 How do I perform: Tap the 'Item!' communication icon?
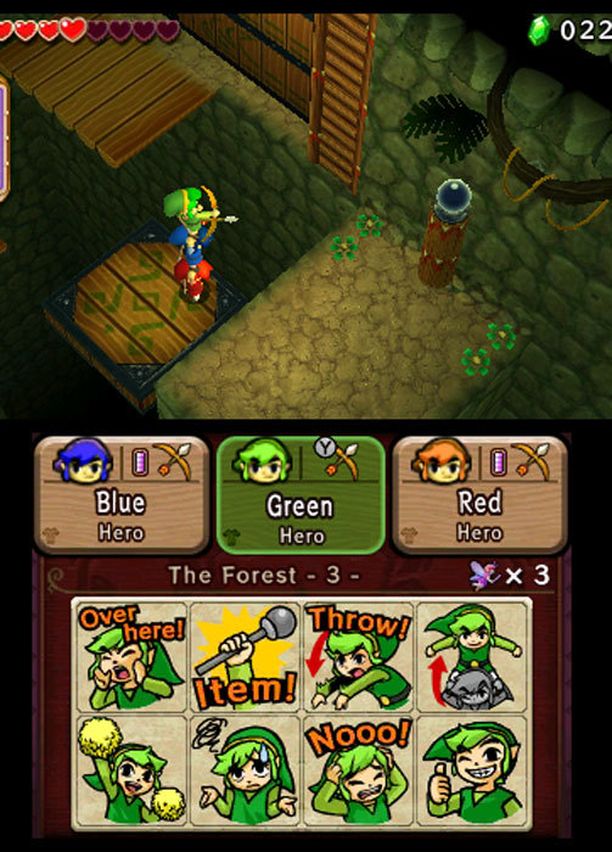coord(245,656)
